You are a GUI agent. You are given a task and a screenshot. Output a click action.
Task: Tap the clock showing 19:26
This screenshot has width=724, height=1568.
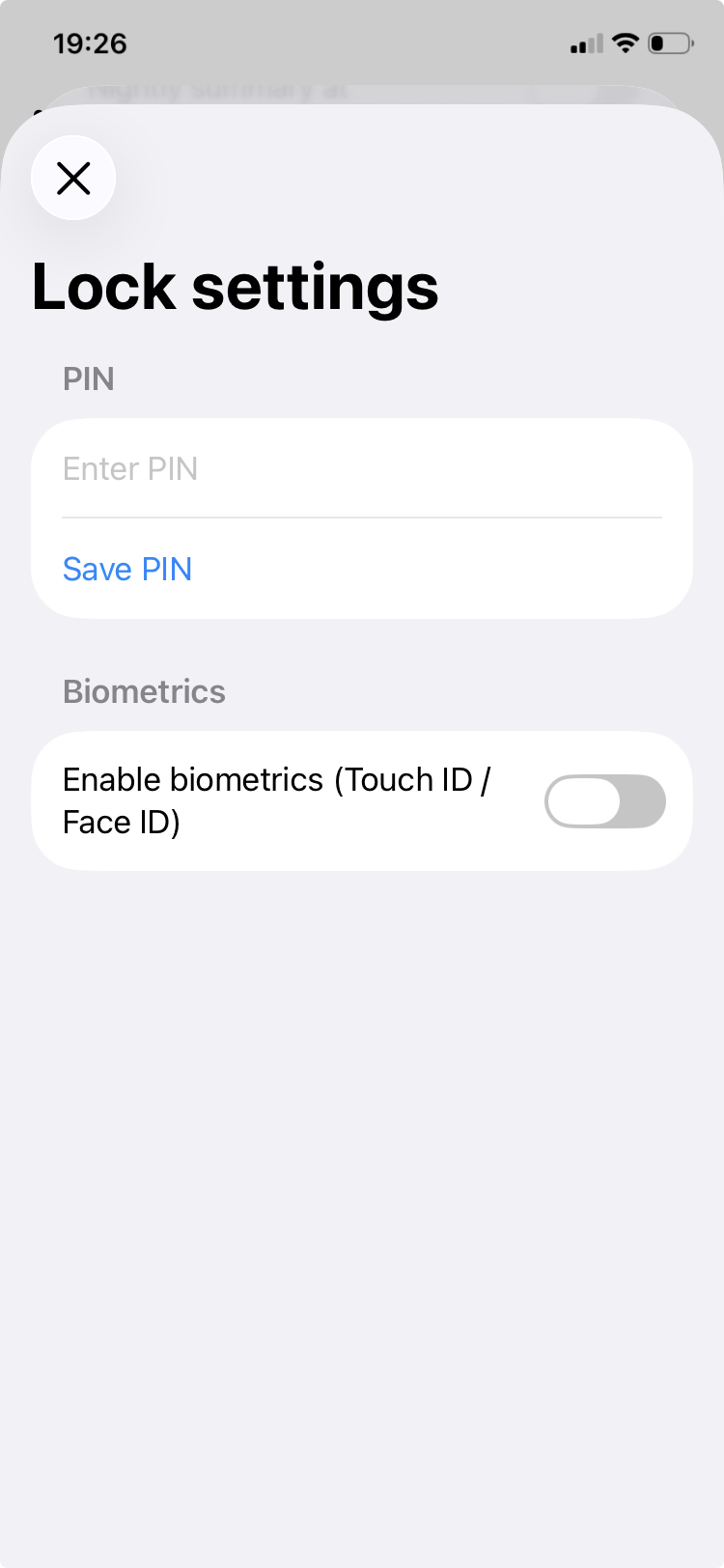(92, 42)
